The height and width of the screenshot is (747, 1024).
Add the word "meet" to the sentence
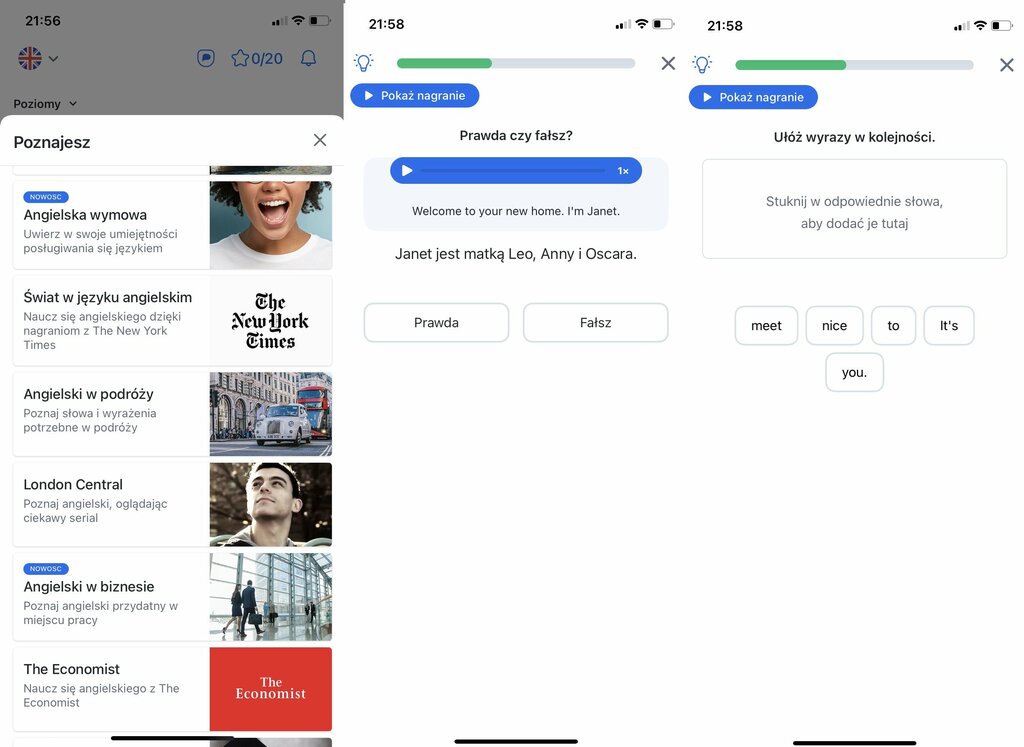click(766, 326)
